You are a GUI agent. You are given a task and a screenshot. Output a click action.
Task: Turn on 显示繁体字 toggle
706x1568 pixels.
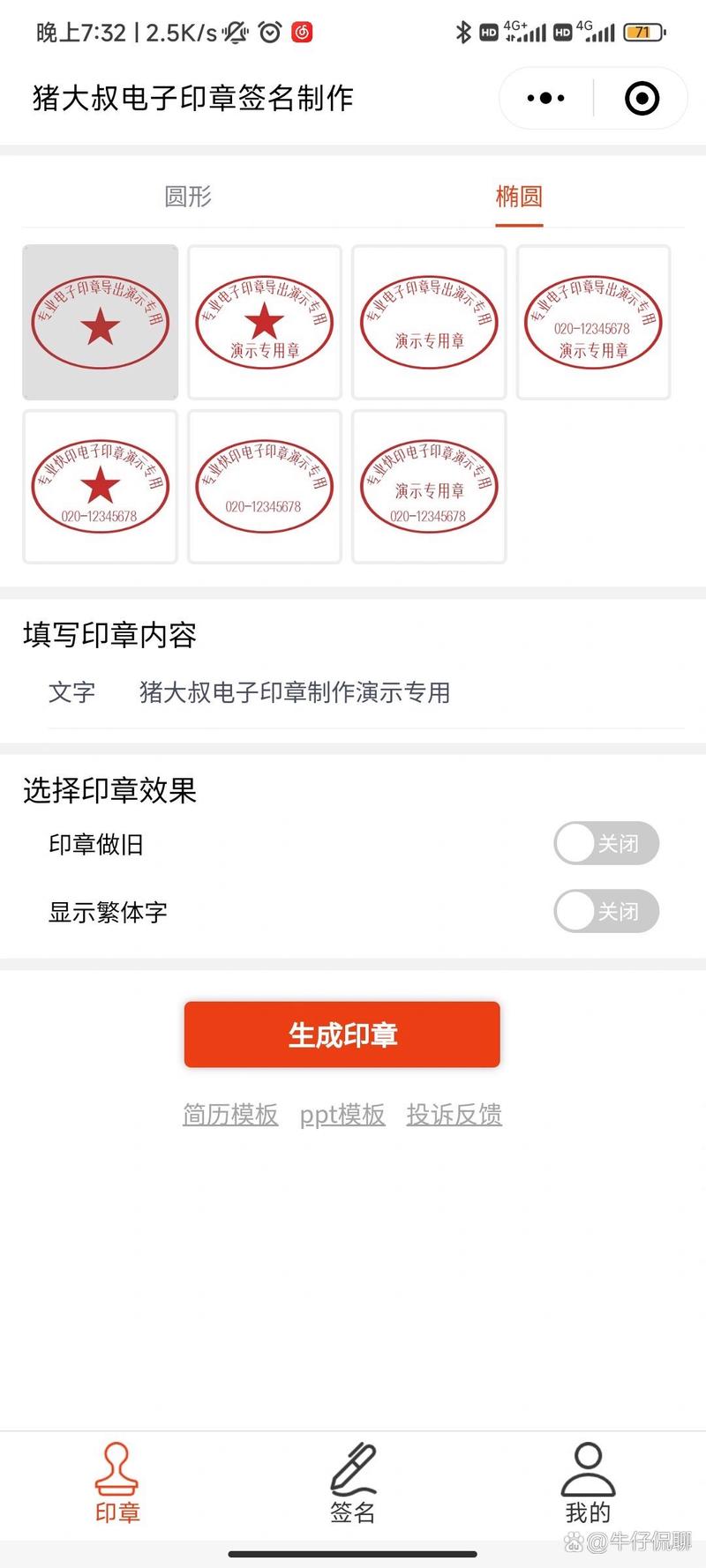[x=606, y=911]
